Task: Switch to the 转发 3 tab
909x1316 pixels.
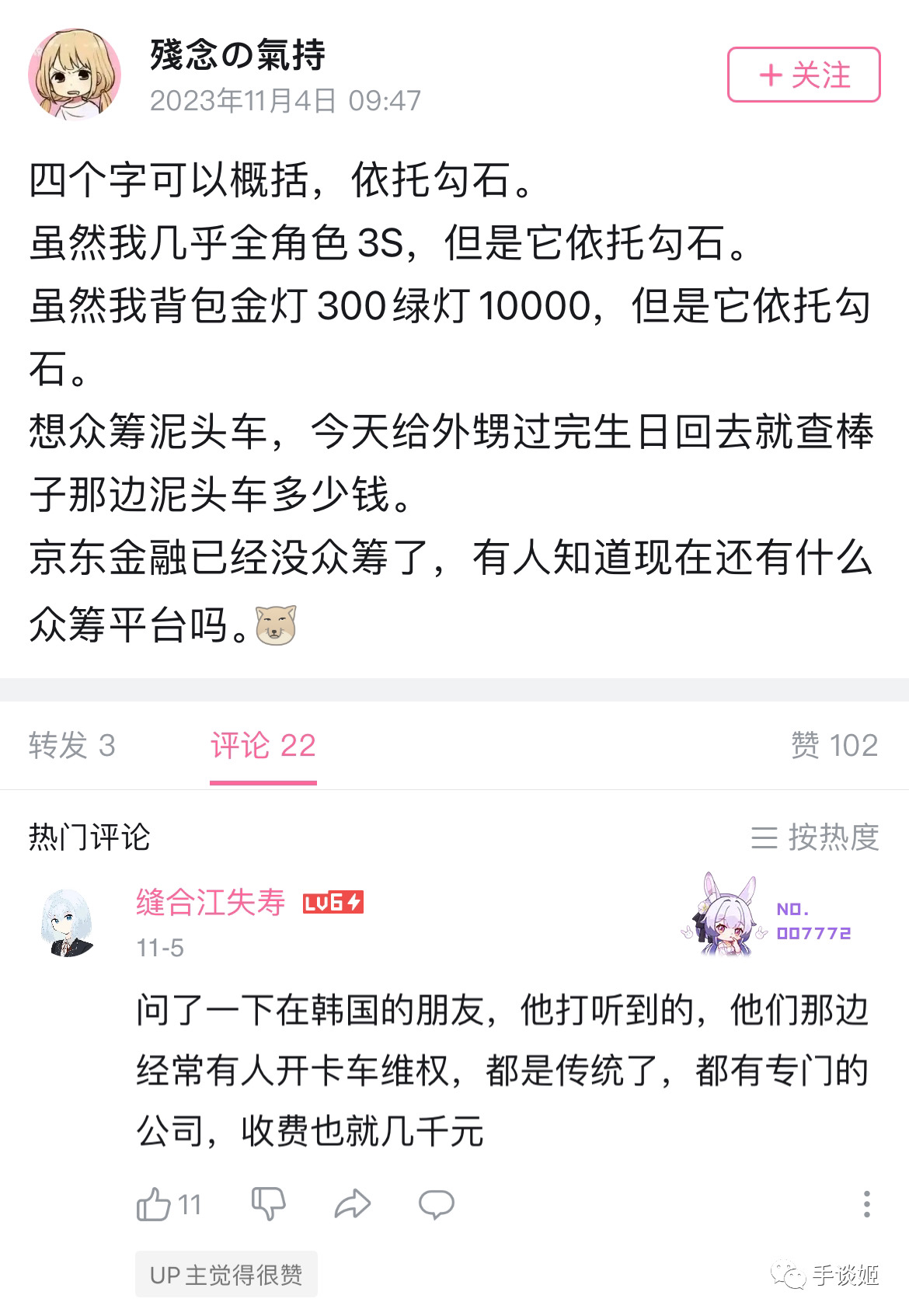Action: tap(71, 745)
